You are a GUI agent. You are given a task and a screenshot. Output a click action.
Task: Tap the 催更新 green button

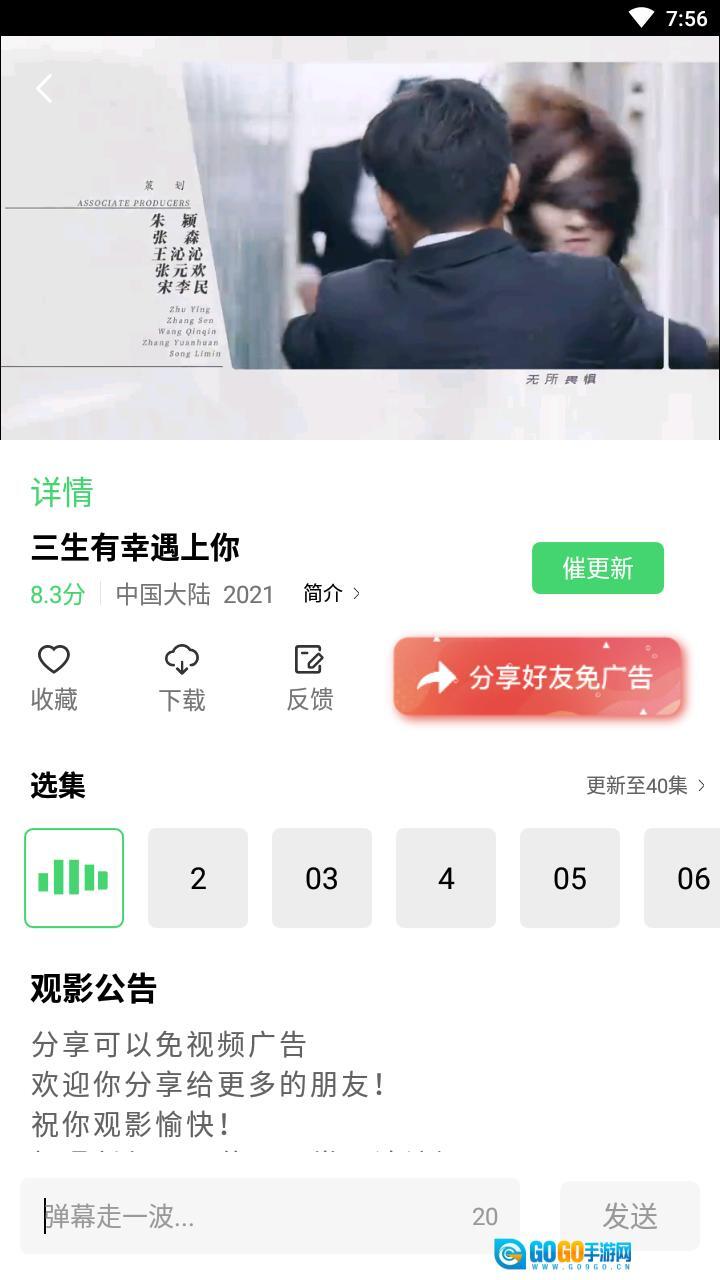click(x=597, y=567)
